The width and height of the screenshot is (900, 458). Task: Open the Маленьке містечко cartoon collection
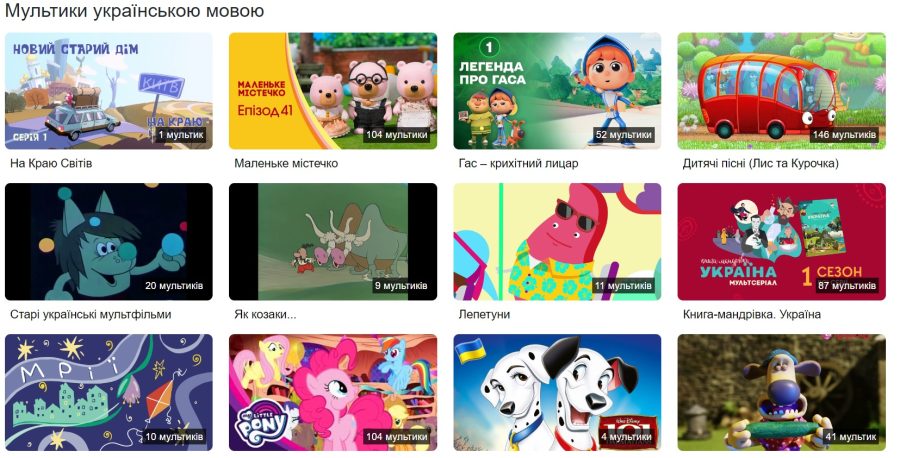pos(333,91)
